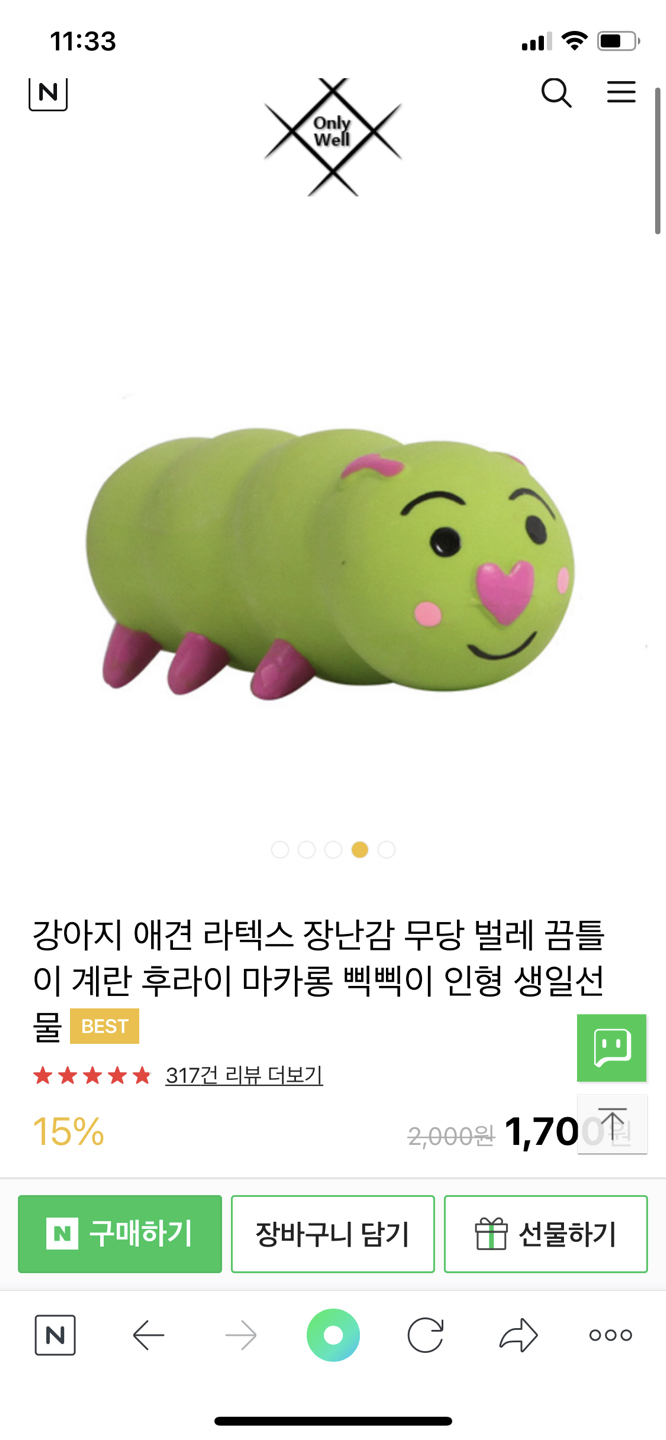
Task: Share this product page
Action: point(518,1335)
